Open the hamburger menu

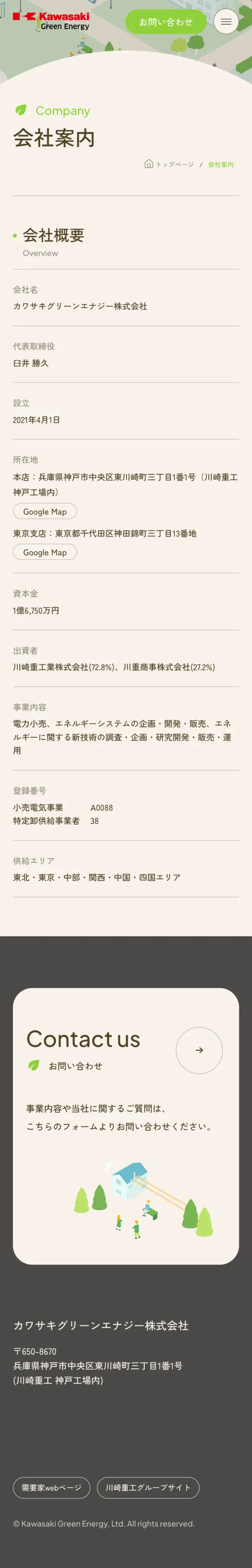226,22
